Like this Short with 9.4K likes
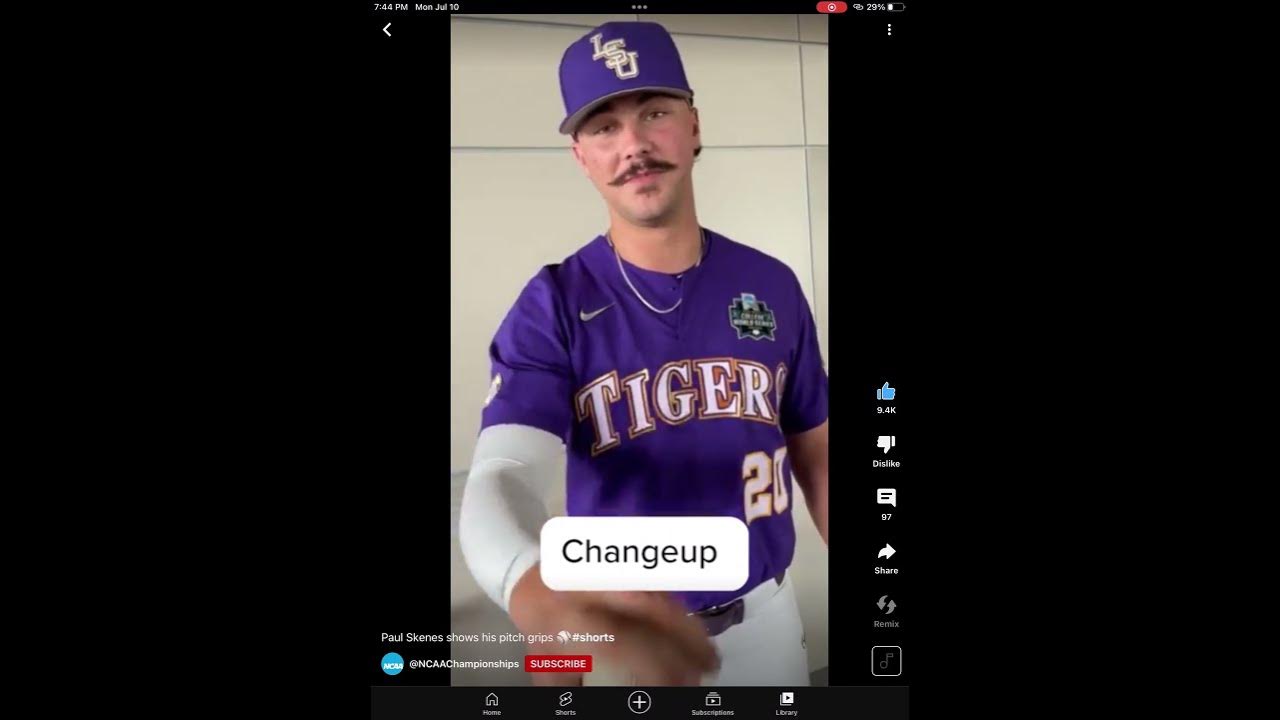The width and height of the screenshot is (1280, 720). [x=886, y=392]
